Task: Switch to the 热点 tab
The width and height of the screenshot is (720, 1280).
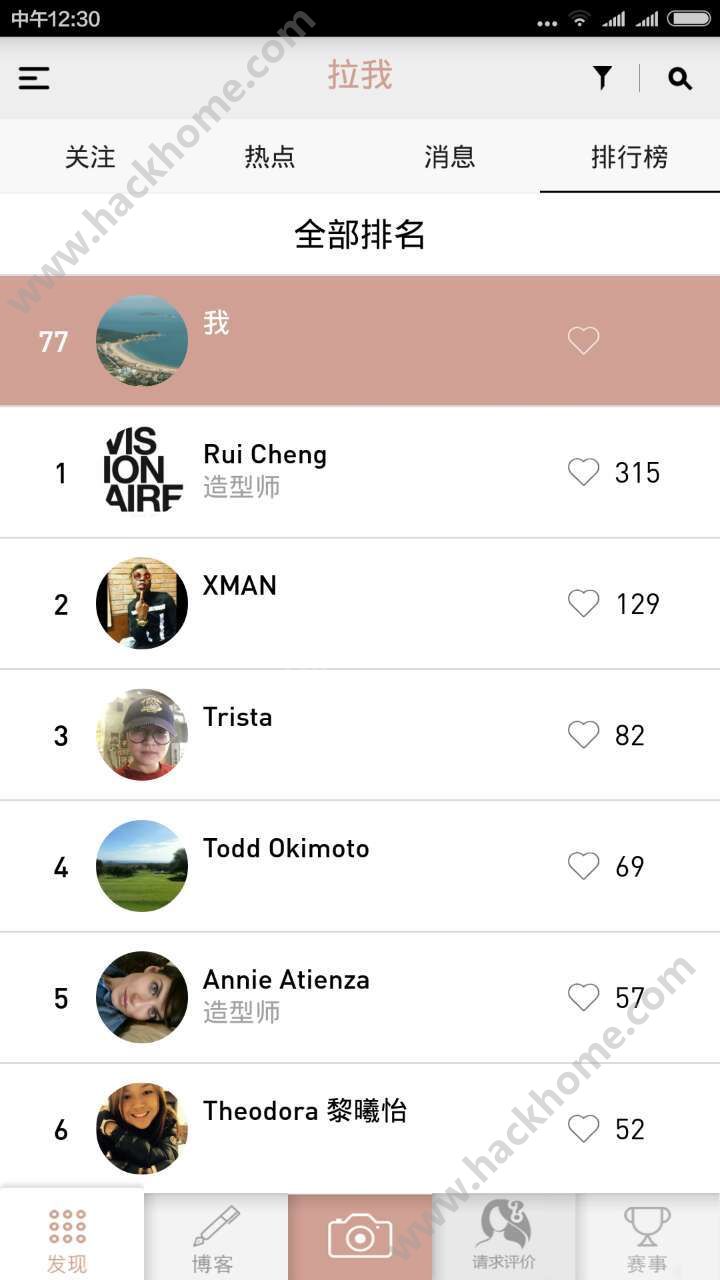Action: (270, 157)
